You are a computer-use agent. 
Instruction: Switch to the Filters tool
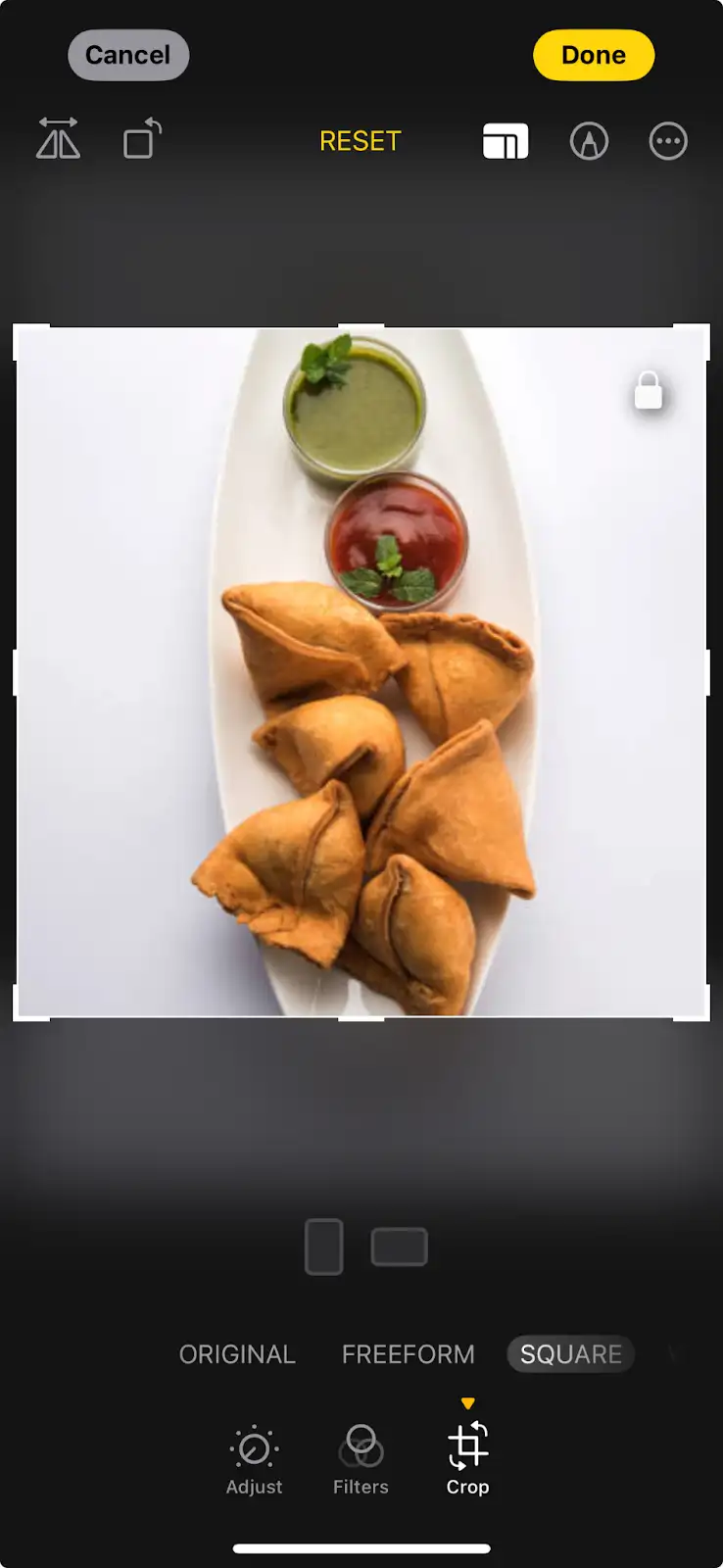point(361,1460)
